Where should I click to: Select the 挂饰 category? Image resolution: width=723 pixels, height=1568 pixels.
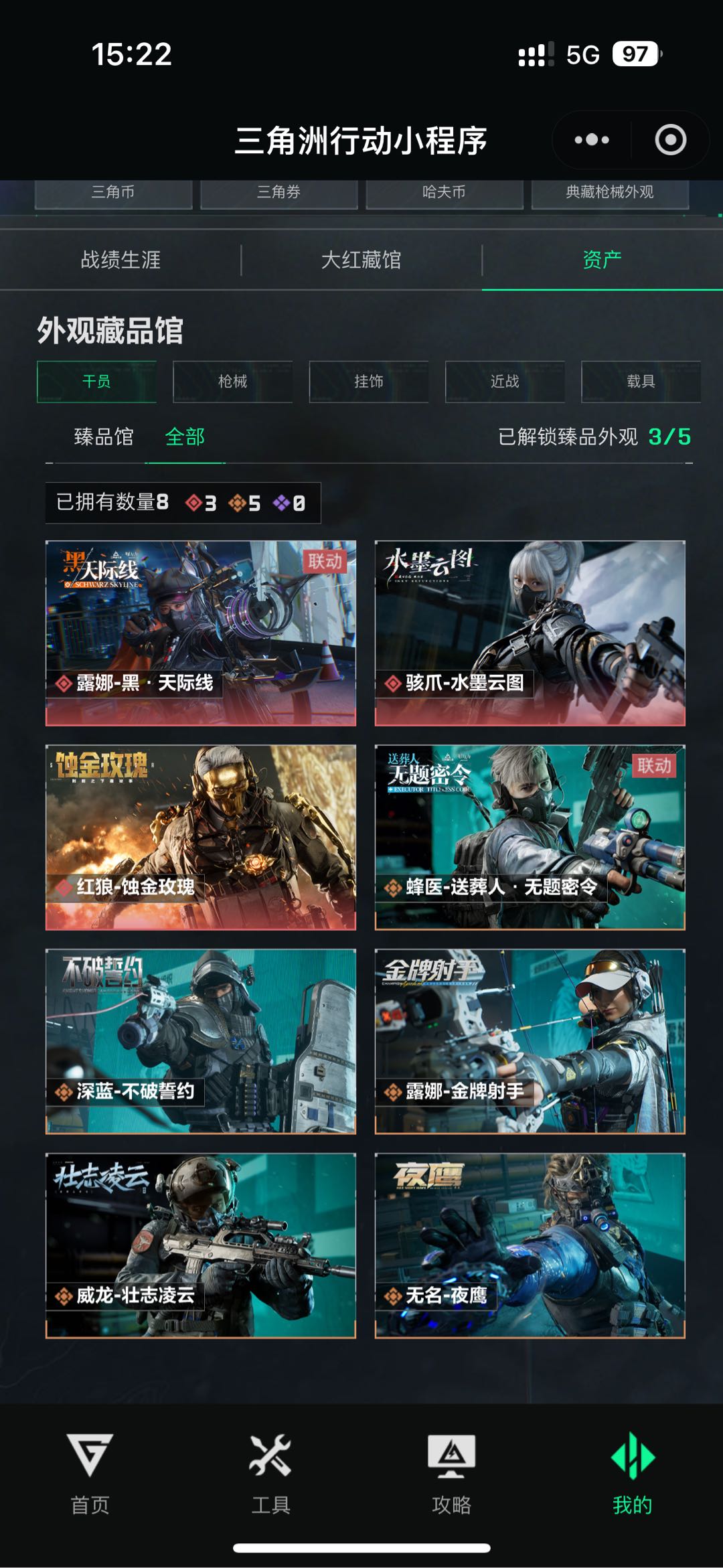368,382
